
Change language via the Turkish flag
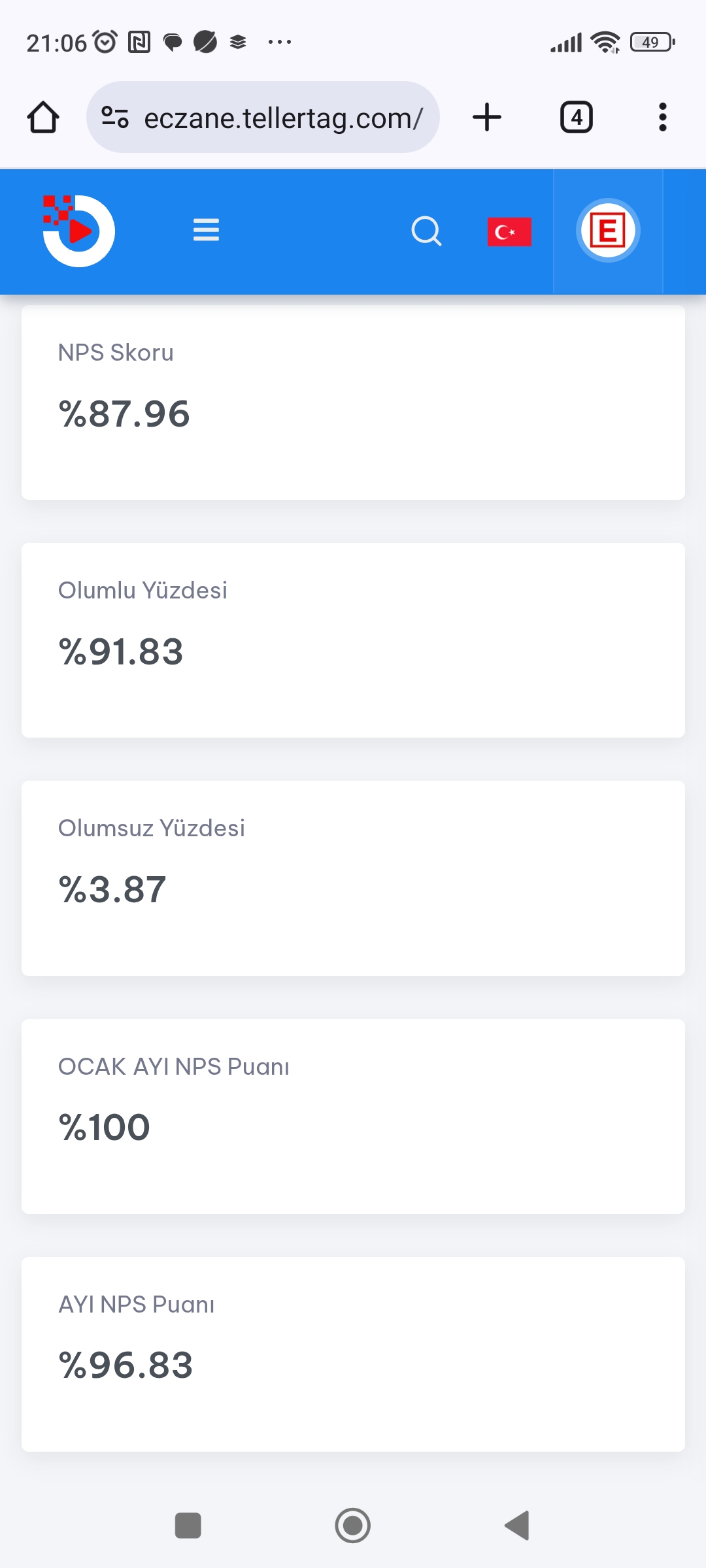click(x=509, y=232)
